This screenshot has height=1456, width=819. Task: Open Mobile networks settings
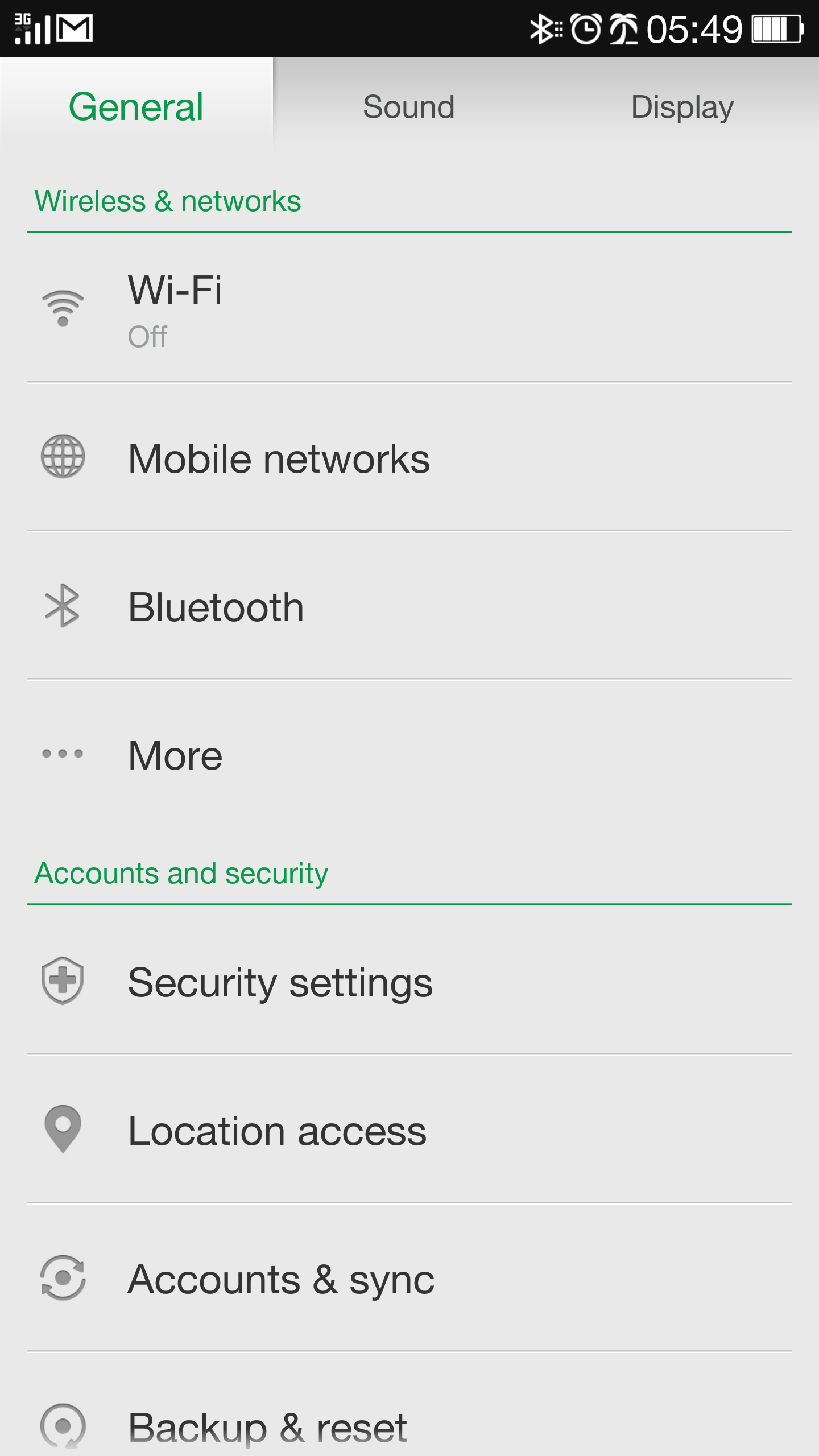point(409,457)
